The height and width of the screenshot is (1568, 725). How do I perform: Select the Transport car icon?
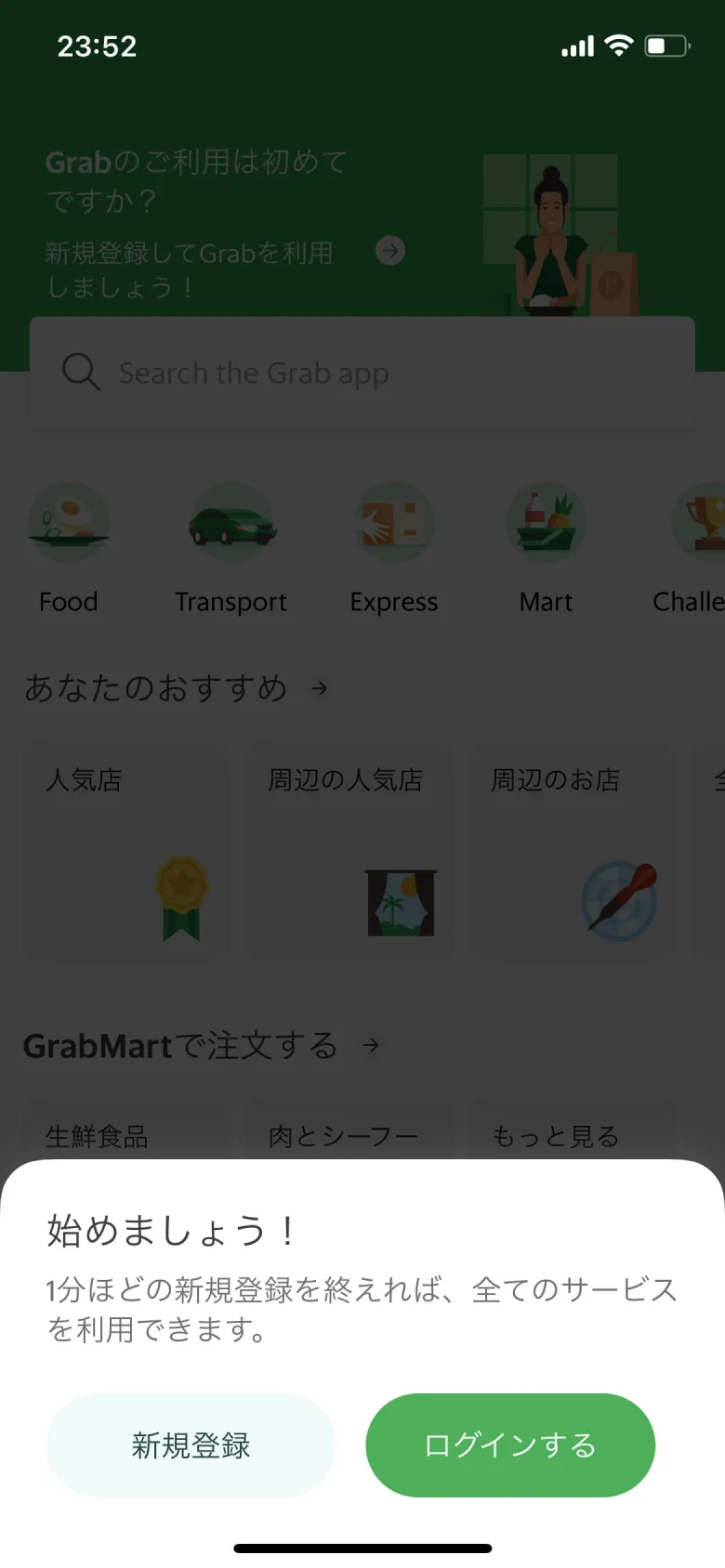coord(231,522)
